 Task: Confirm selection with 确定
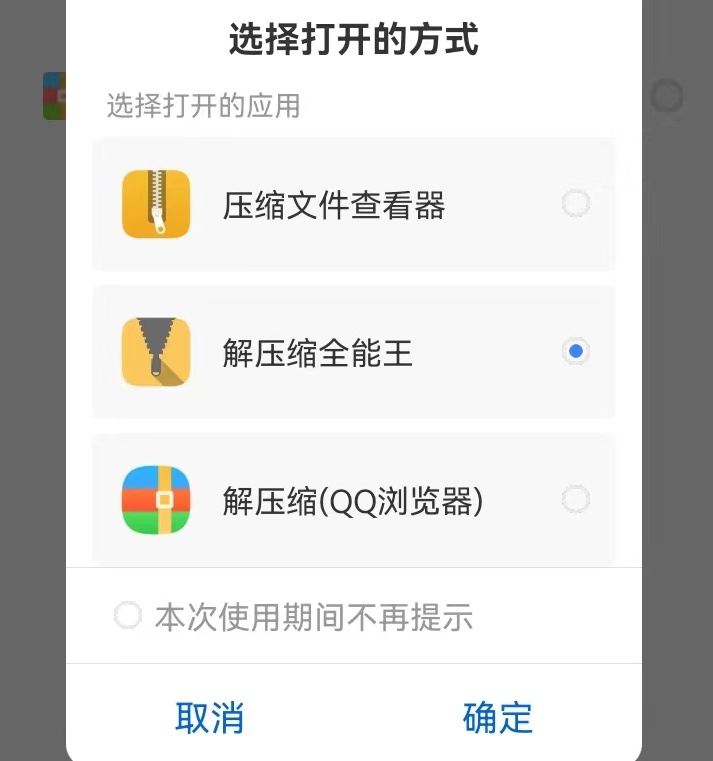pyautogui.click(x=497, y=717)
